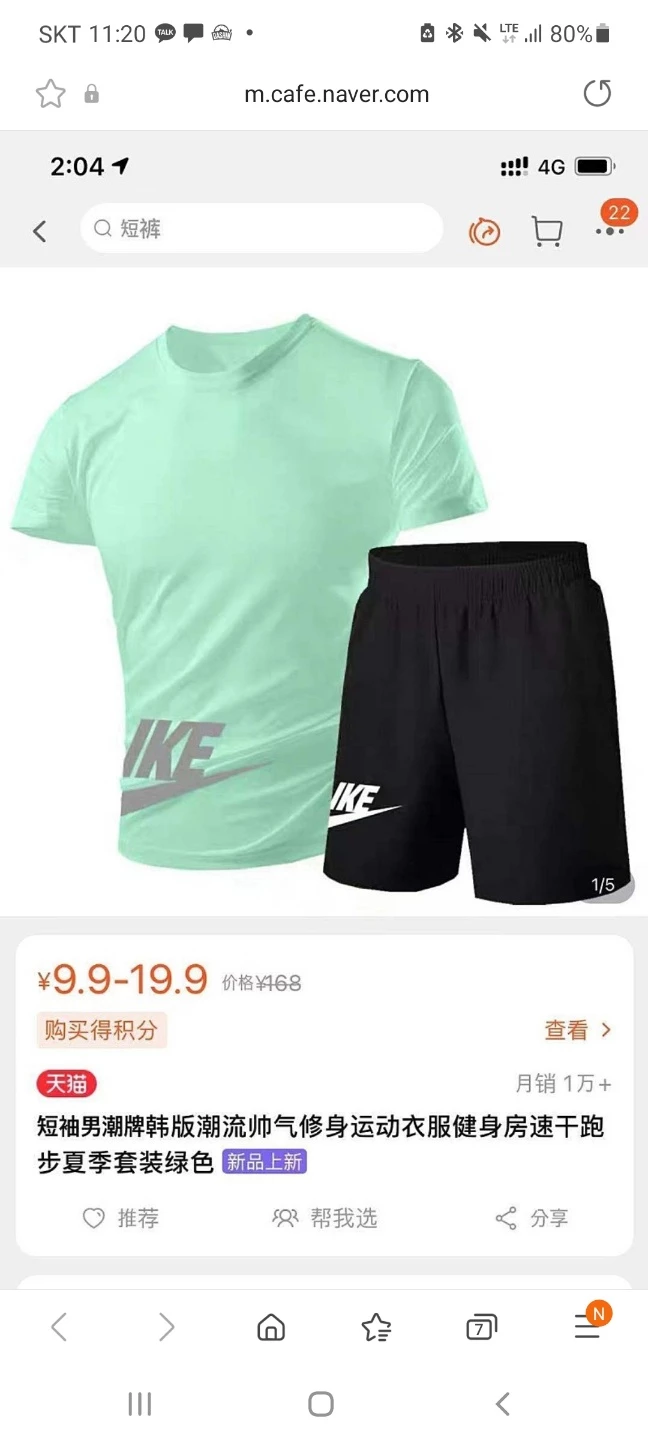Tap the system home button

(x=321, y=1404)
